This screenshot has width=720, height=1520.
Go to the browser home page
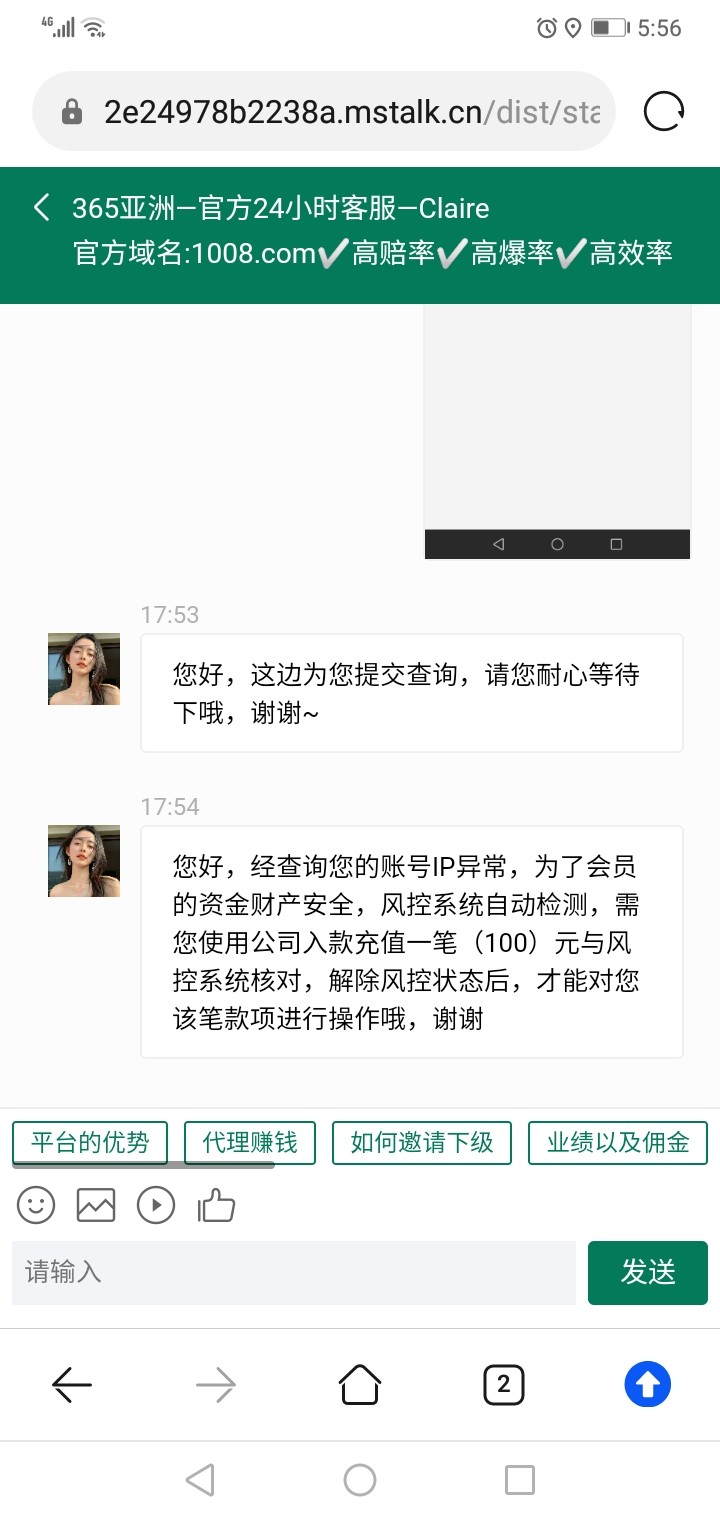tap(360, 1385)
